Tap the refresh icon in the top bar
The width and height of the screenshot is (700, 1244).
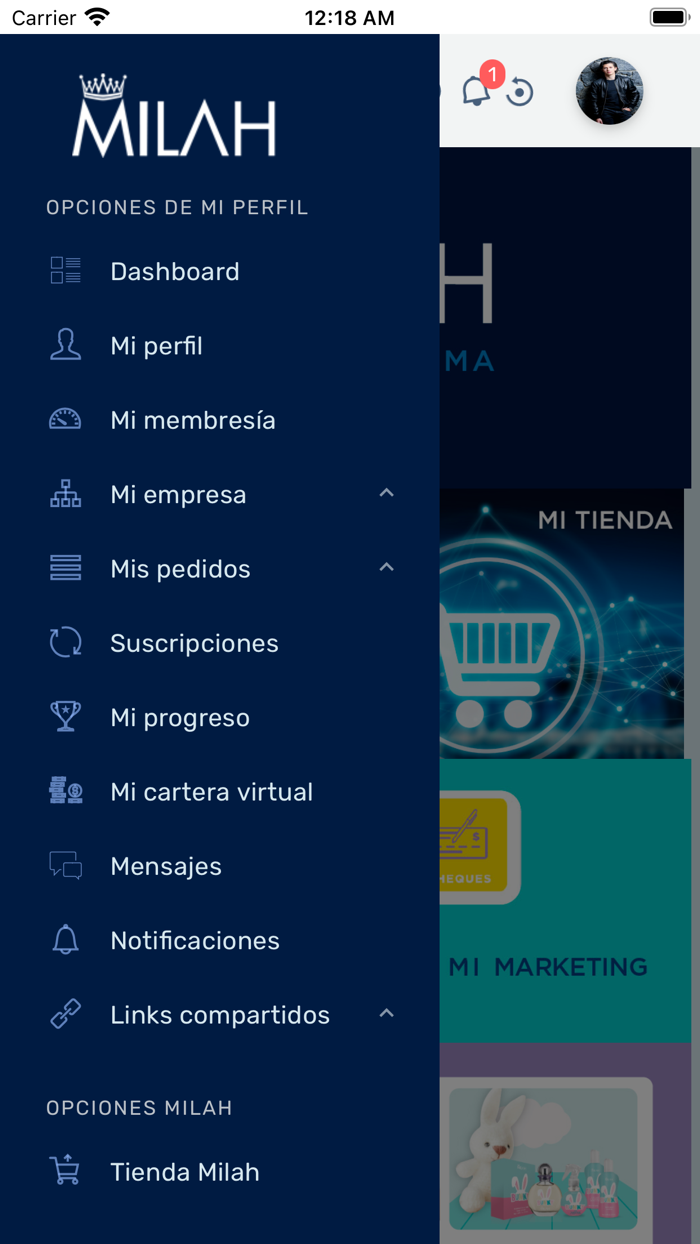coord(520,93)
